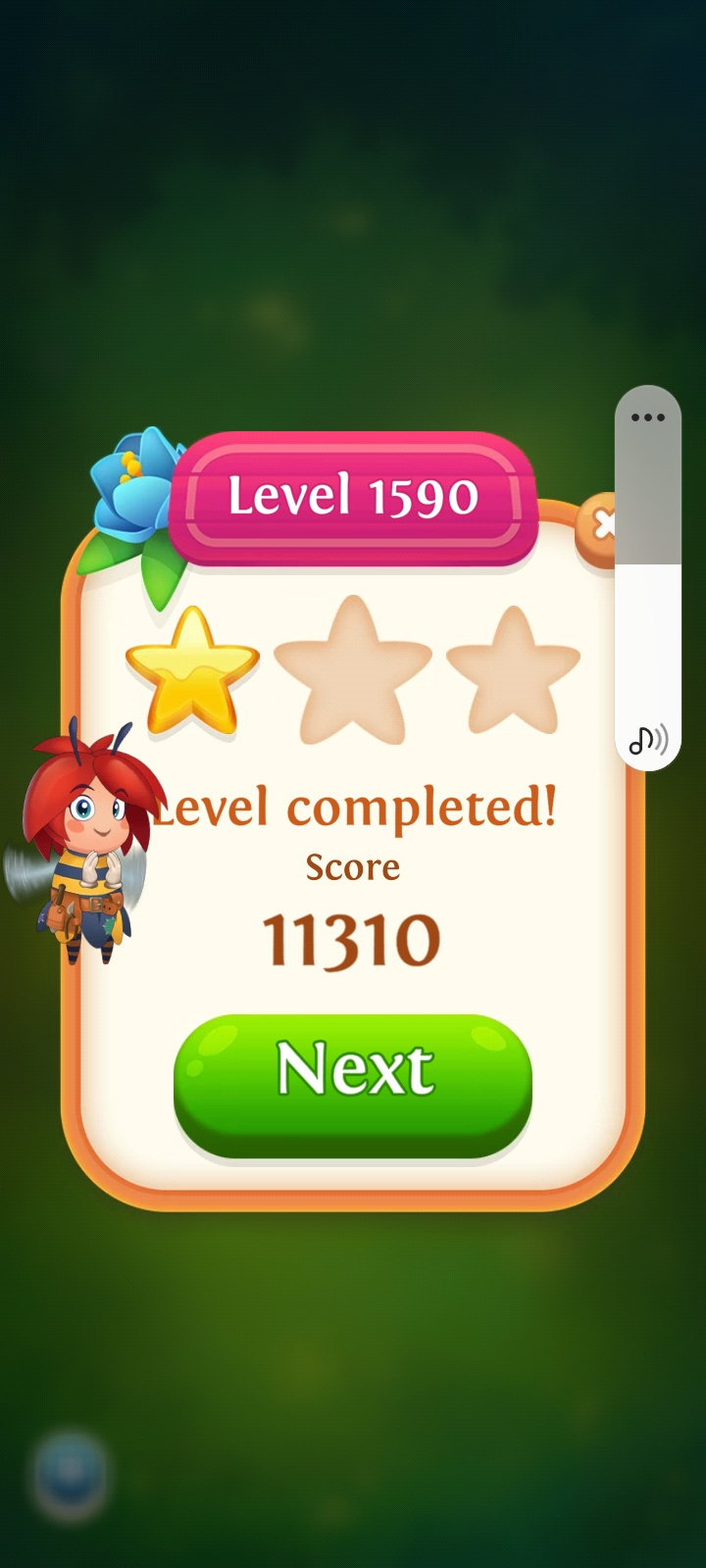Image resolution: width=706 pixels, height=1568 pixels.
Task: Tap the media sound icon on volume panel
Action: click(647, 740)
